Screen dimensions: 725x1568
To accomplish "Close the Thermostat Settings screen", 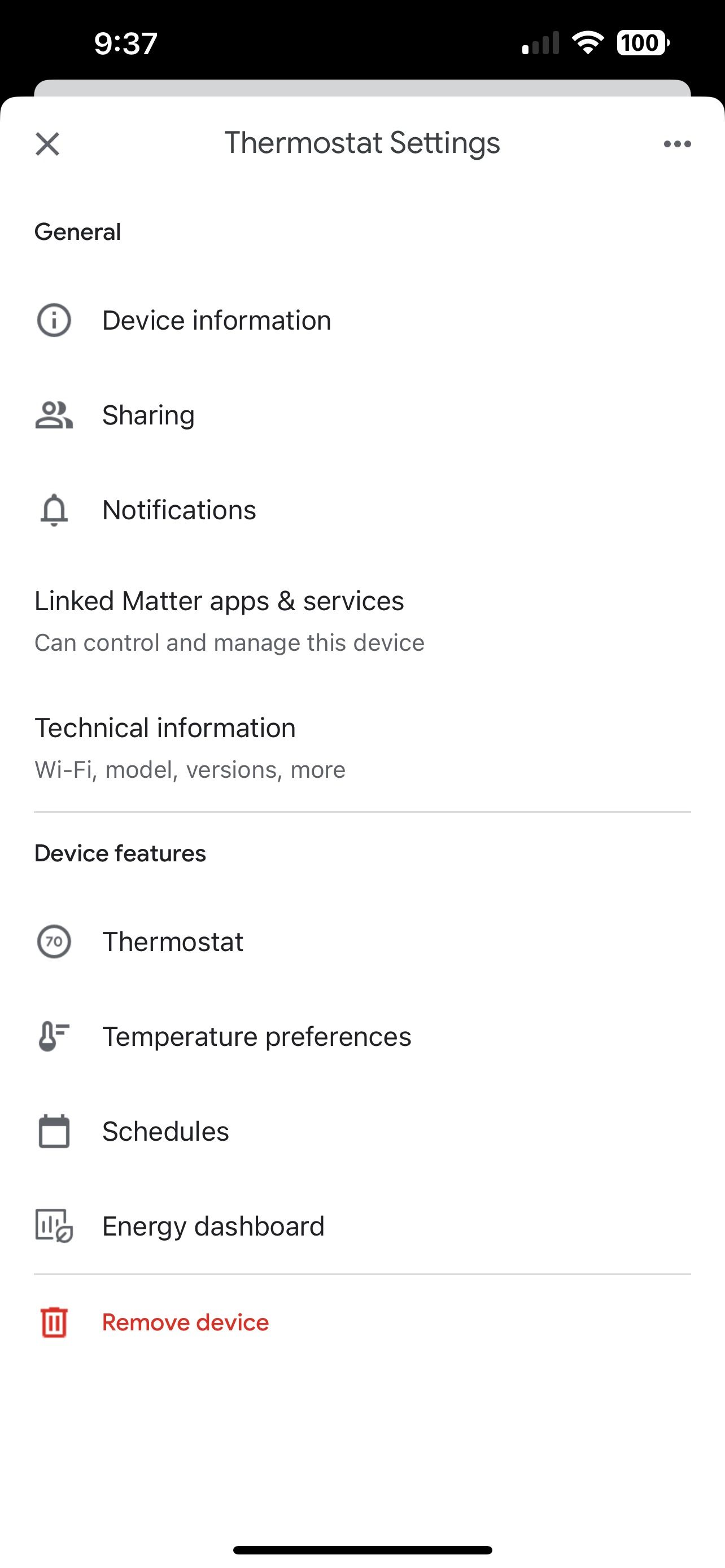I will [47, 144].
